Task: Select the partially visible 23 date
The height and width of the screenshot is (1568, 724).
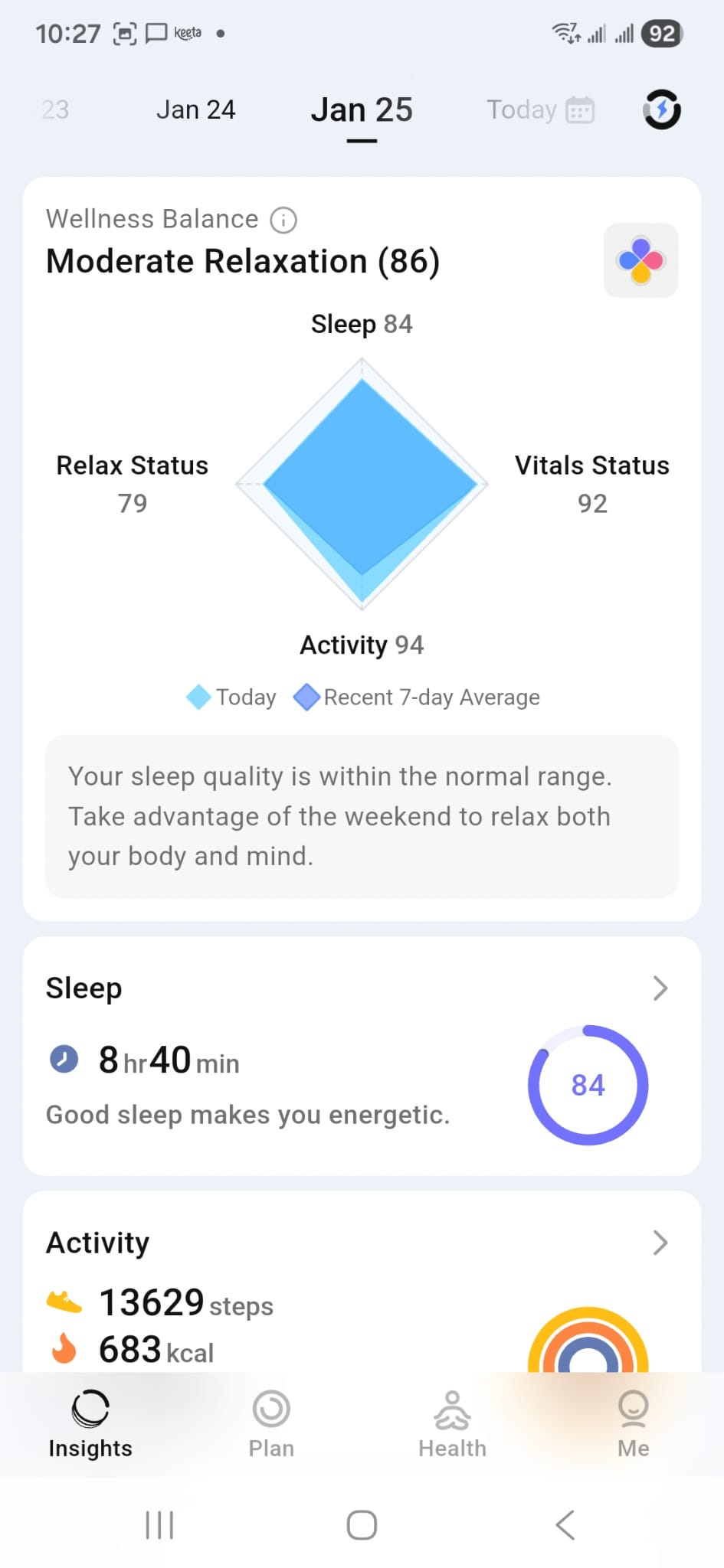Action: pos(54,109)
